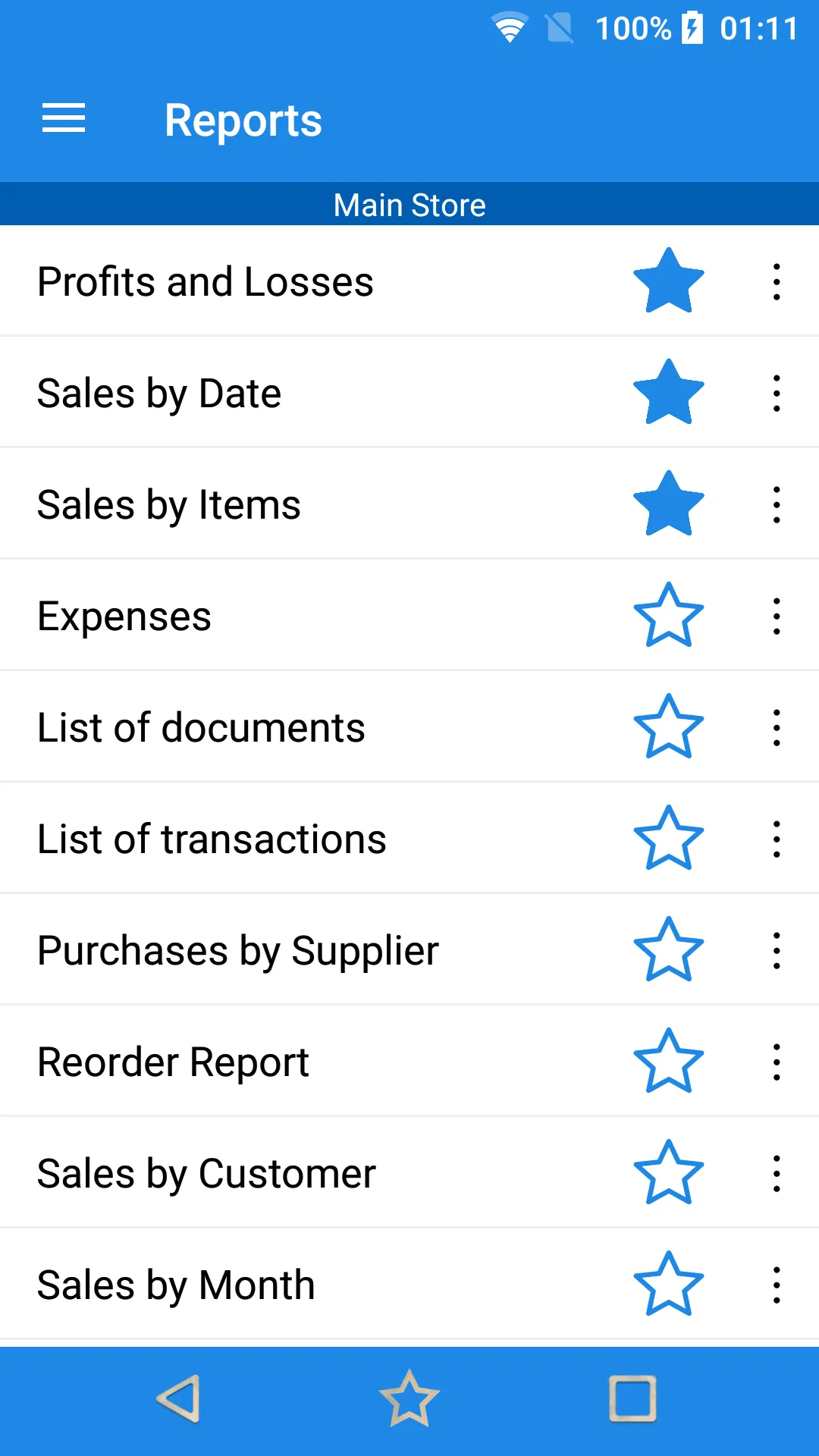
Task: Open overflow menu for Expenses report
Action: 777,616
